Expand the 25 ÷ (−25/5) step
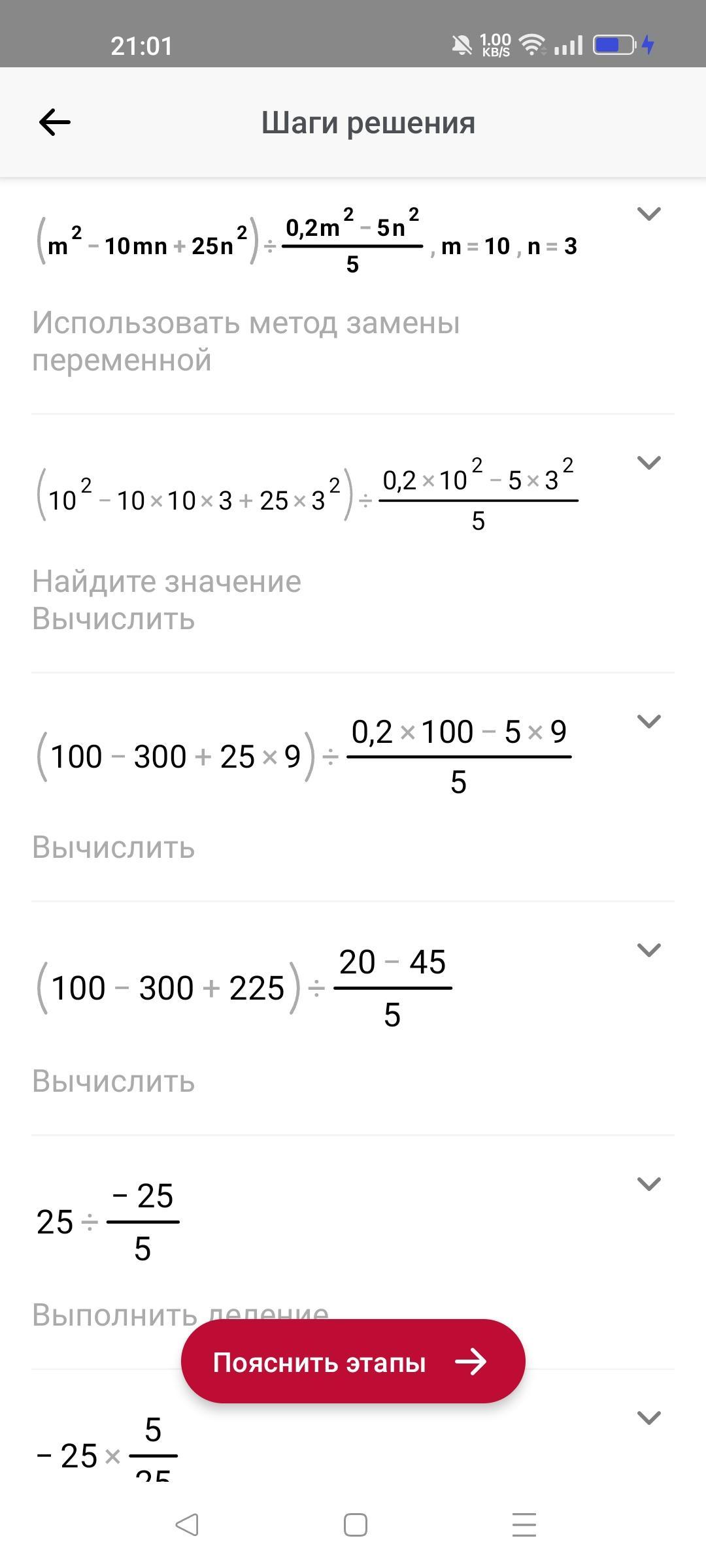Image resolution: width=706 pixels, height=1568 pixels. pos(648,1184)
